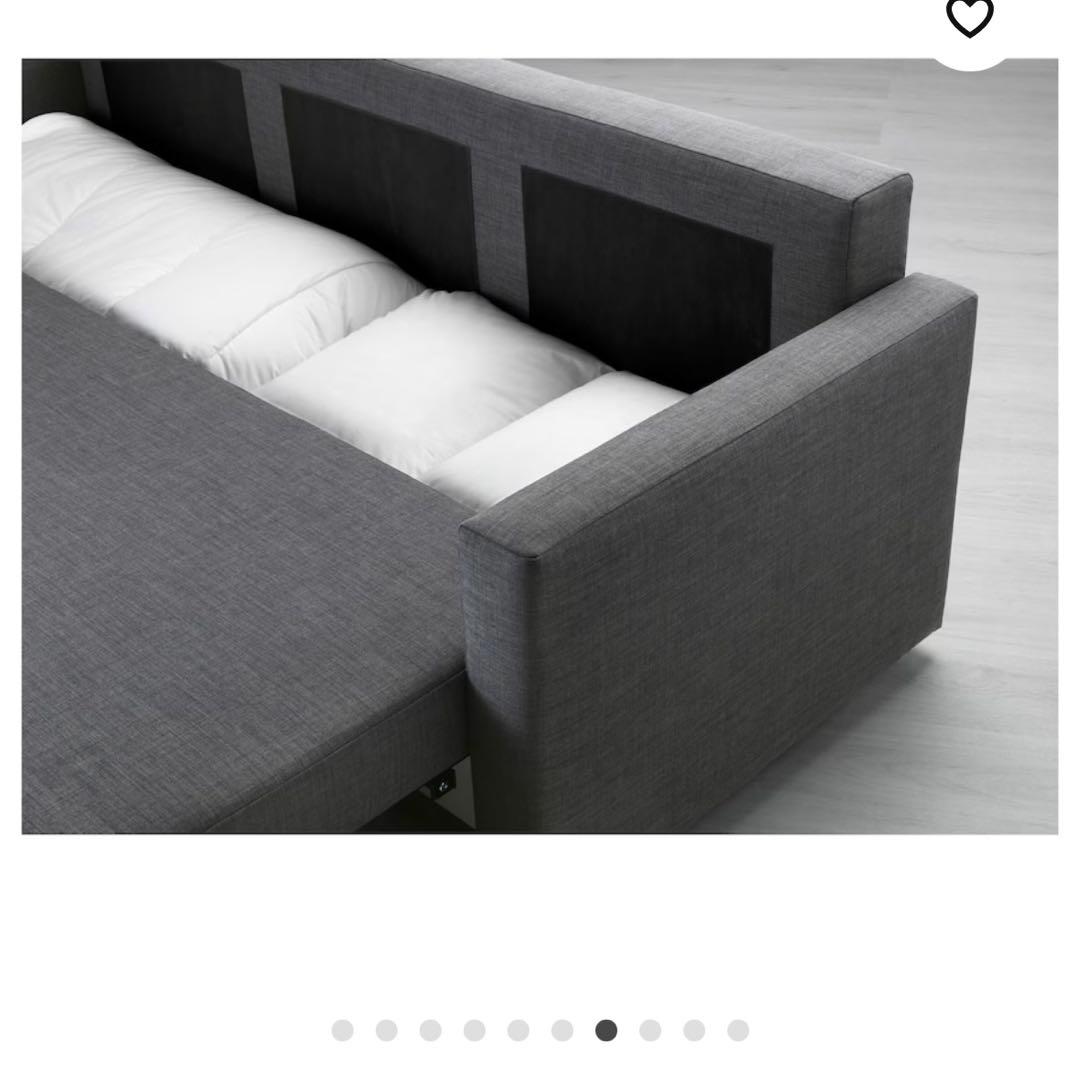Image resolution: width=1080 pixels, height=1080 pixels.
Task: Select the last page indicator dot
Action: click(738, 1030)
